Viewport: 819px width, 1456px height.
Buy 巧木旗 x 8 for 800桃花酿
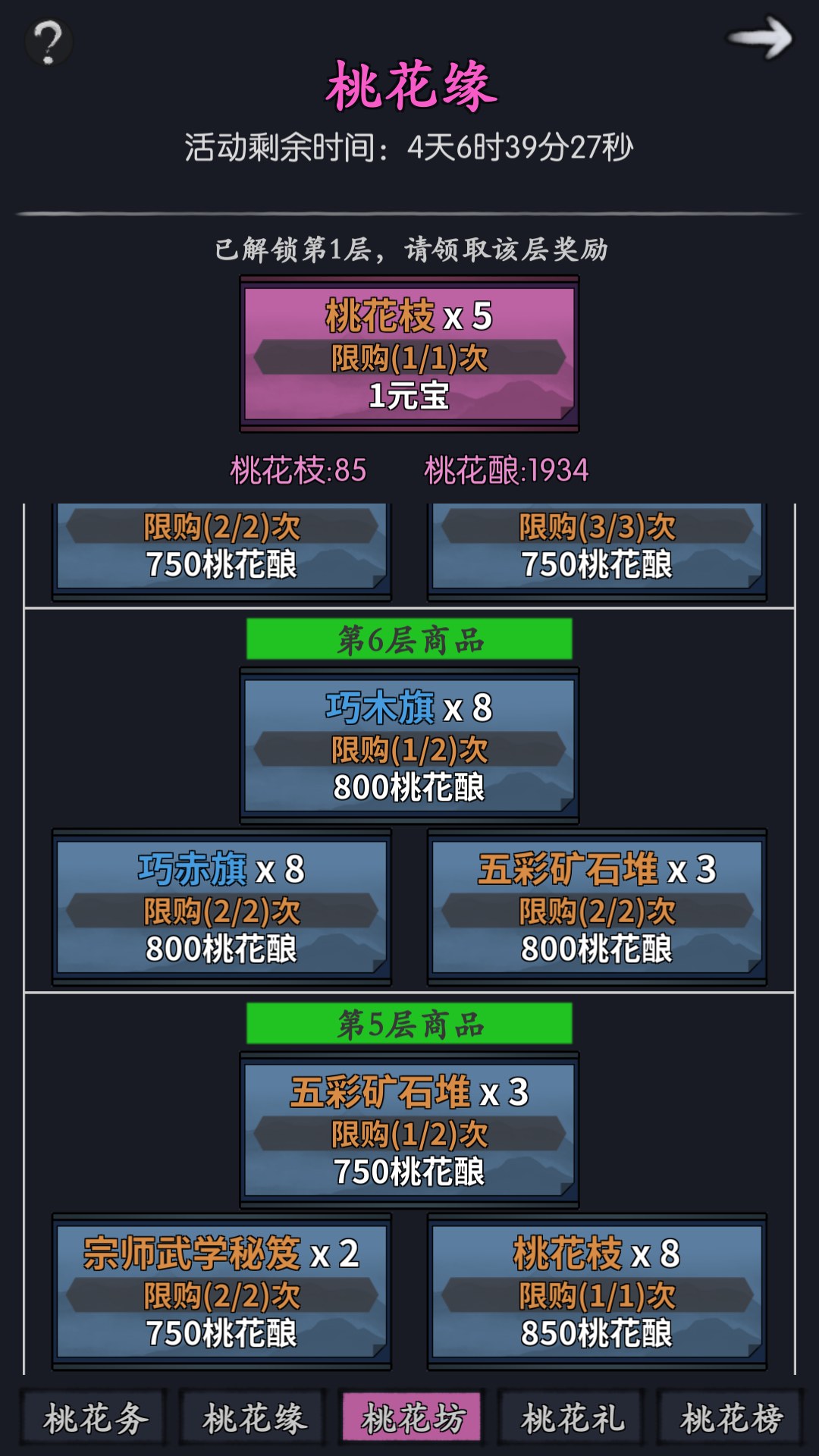tap(409, 745)
